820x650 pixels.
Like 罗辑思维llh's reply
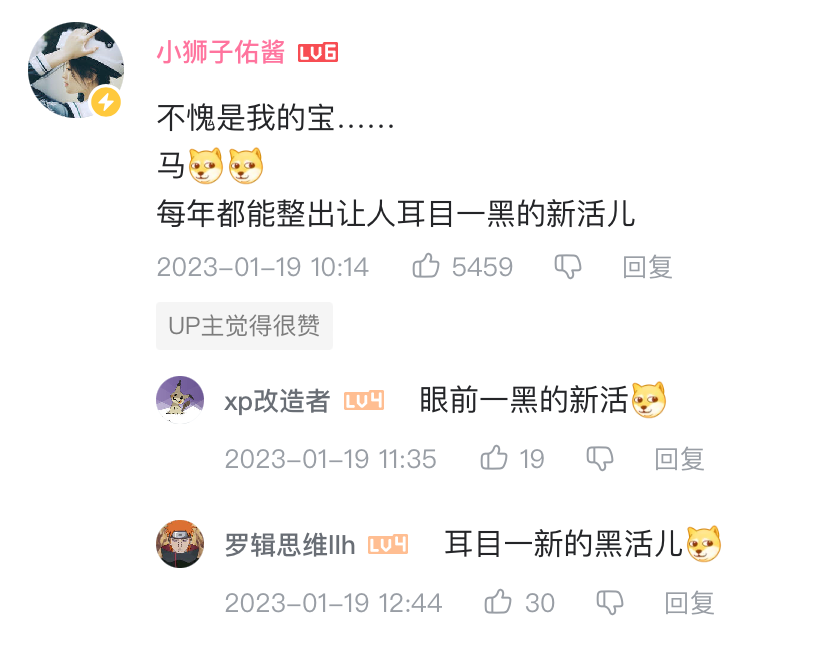[499, 603]
